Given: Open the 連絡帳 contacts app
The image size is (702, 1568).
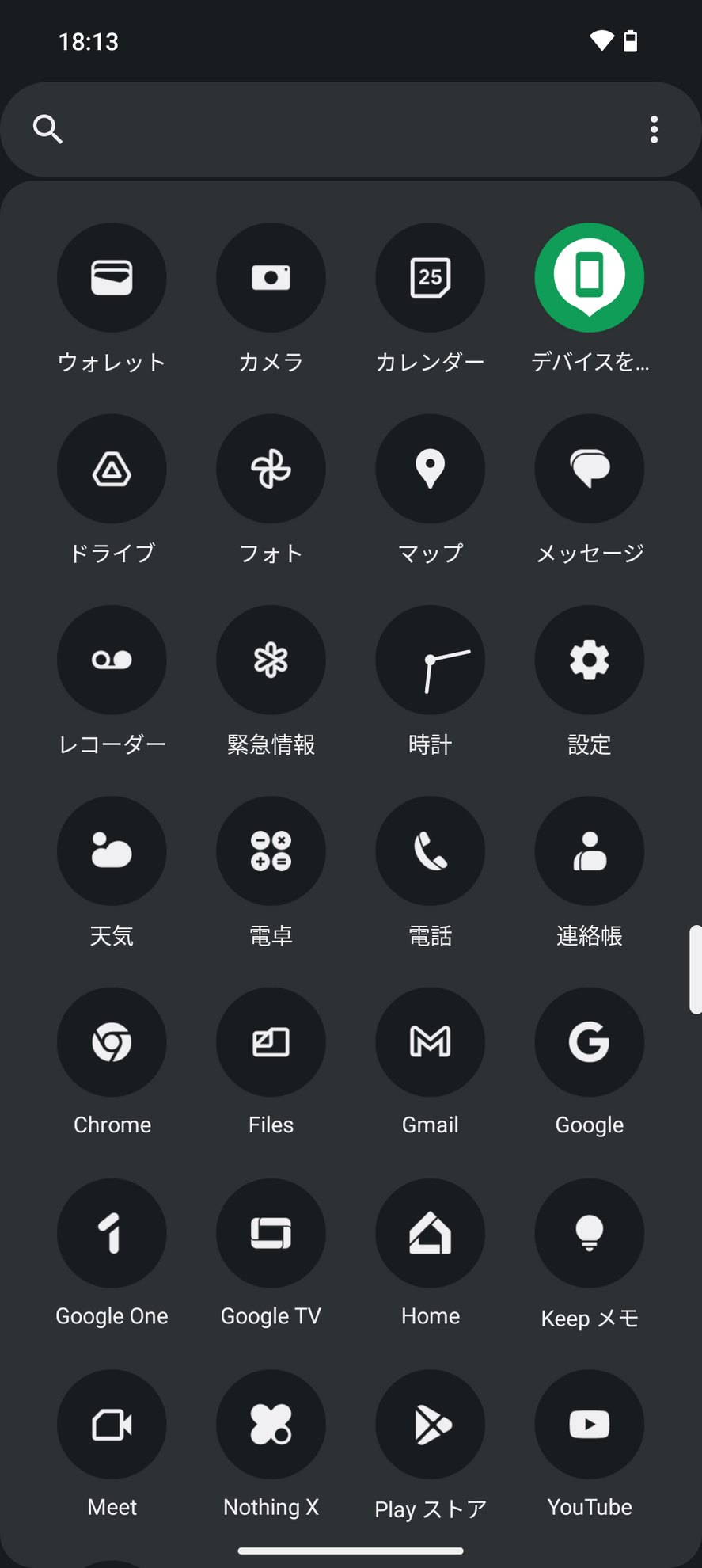Looking at the screenshot, I should (x=589, y=851).
